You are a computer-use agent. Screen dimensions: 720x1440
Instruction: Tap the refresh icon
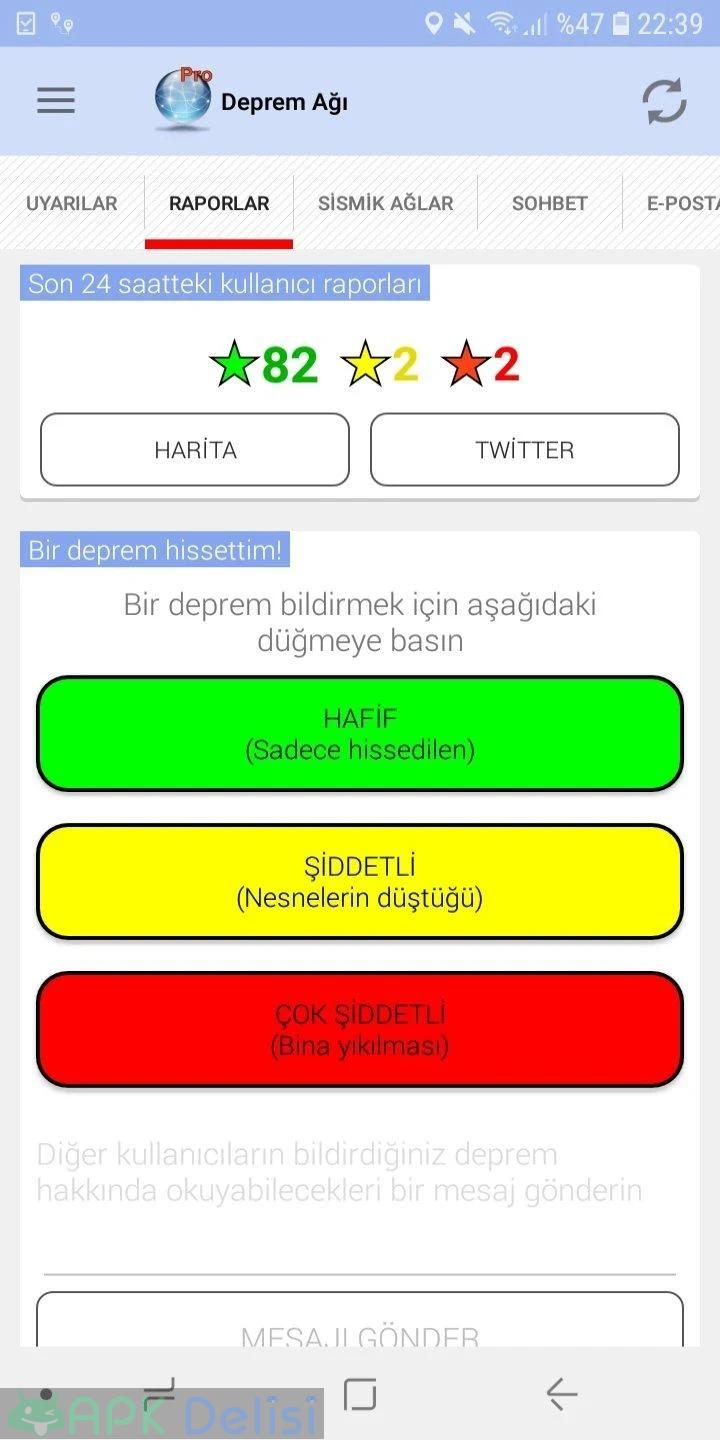(x=664, y=101)
